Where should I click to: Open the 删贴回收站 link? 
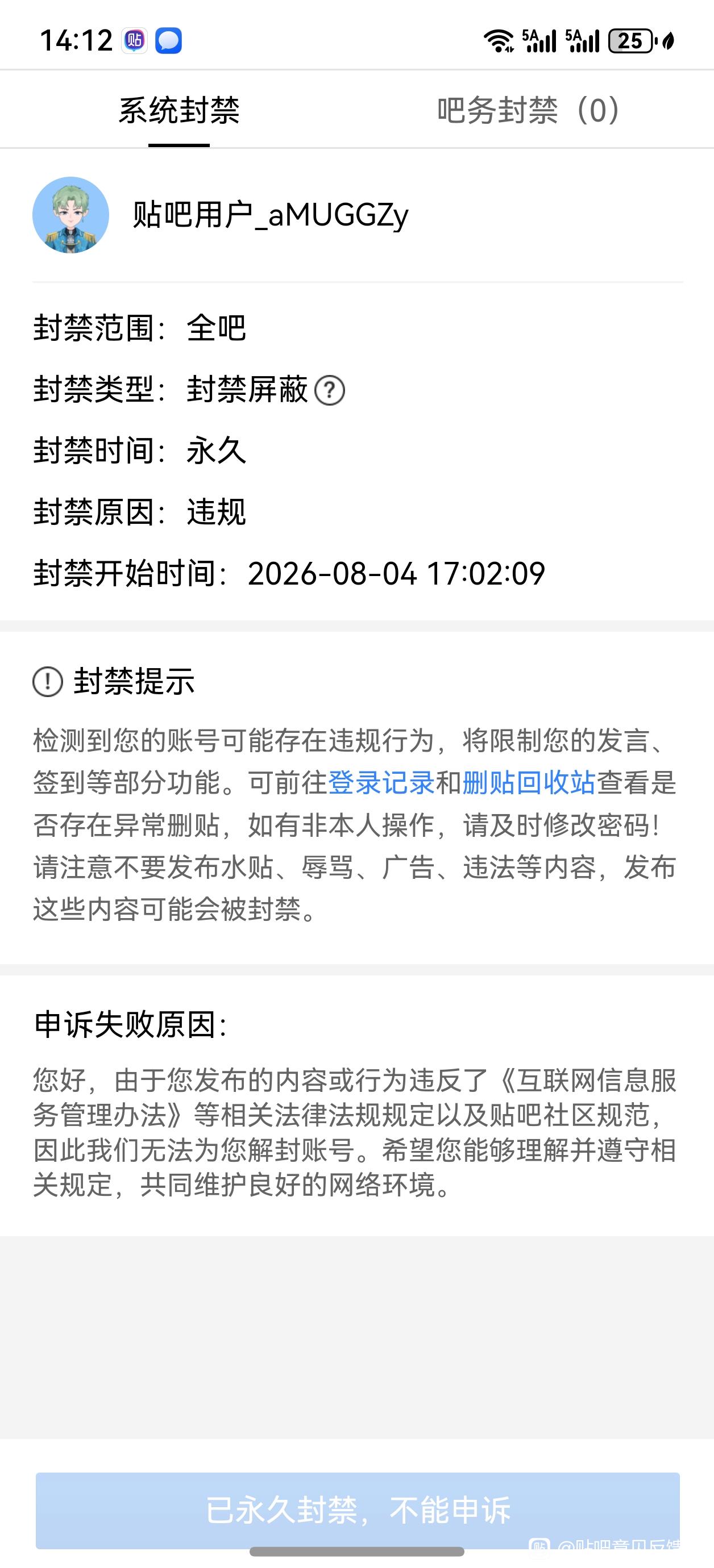click(529, 782)
